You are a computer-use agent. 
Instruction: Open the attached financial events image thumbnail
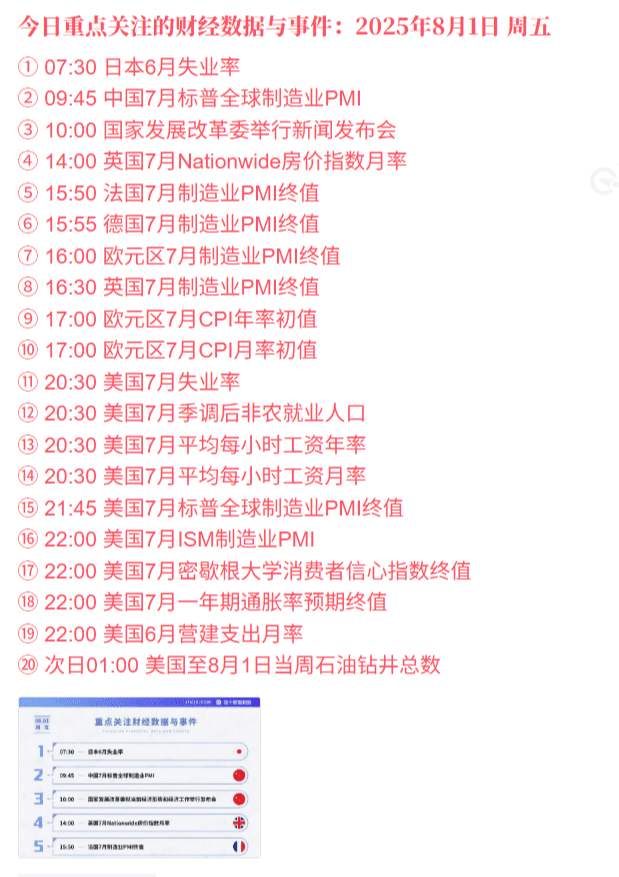tap(139, 777)
